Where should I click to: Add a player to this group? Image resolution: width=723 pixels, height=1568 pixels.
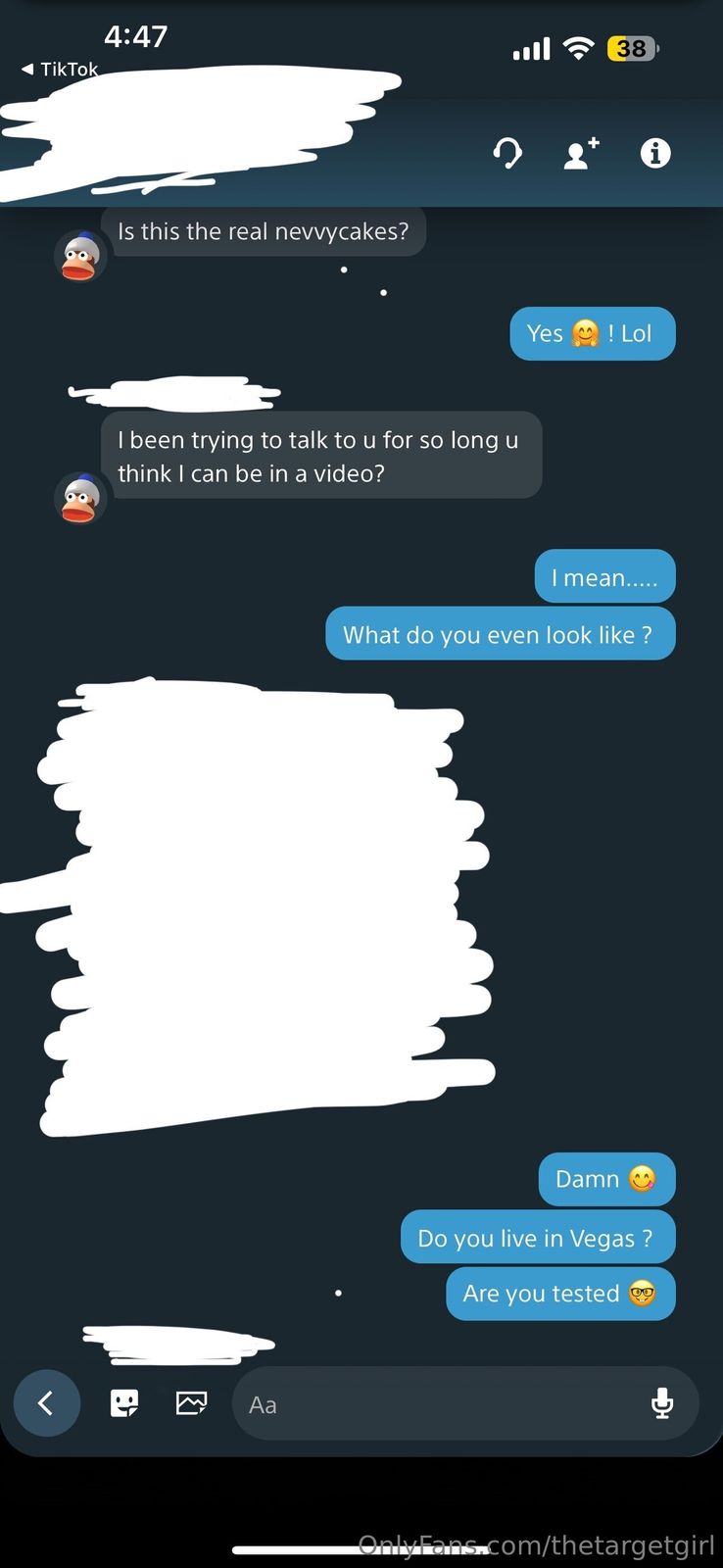point(581,154)
